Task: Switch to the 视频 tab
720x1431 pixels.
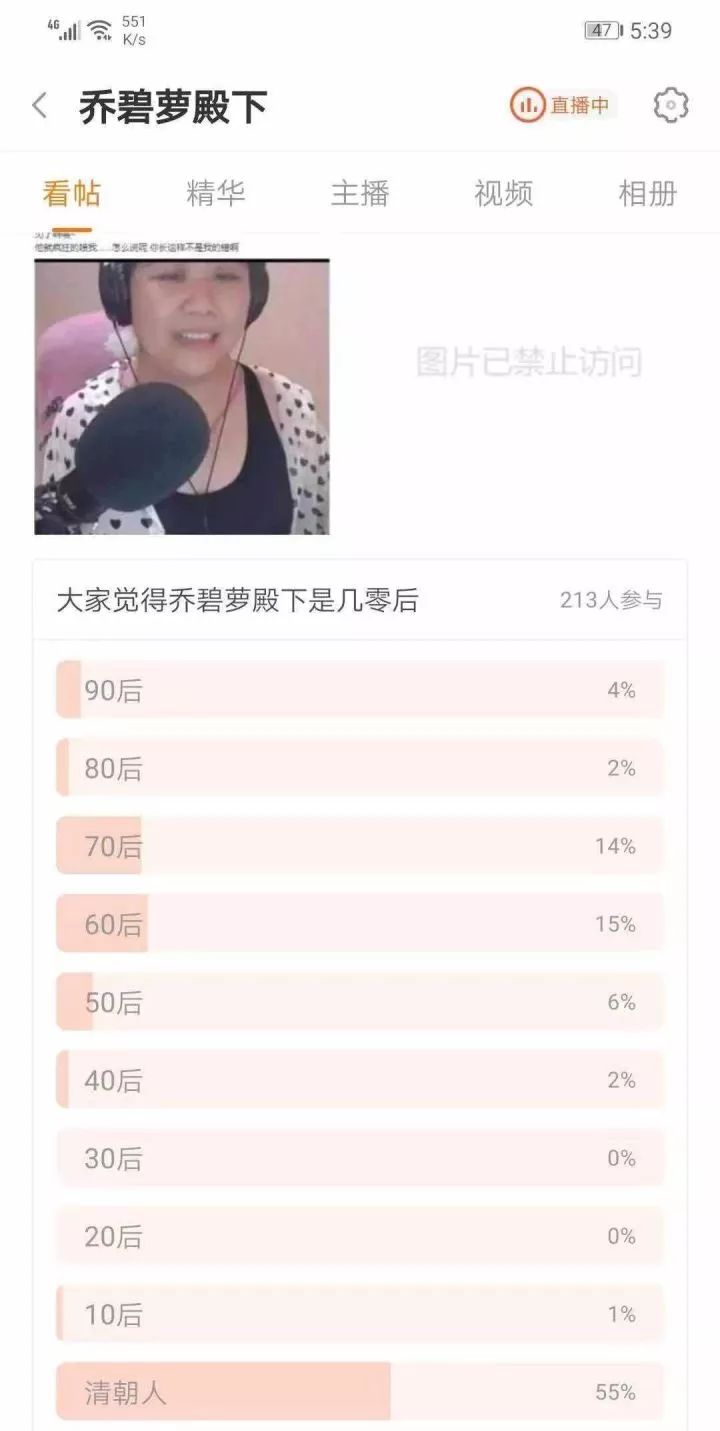Action: pos(504,193)
